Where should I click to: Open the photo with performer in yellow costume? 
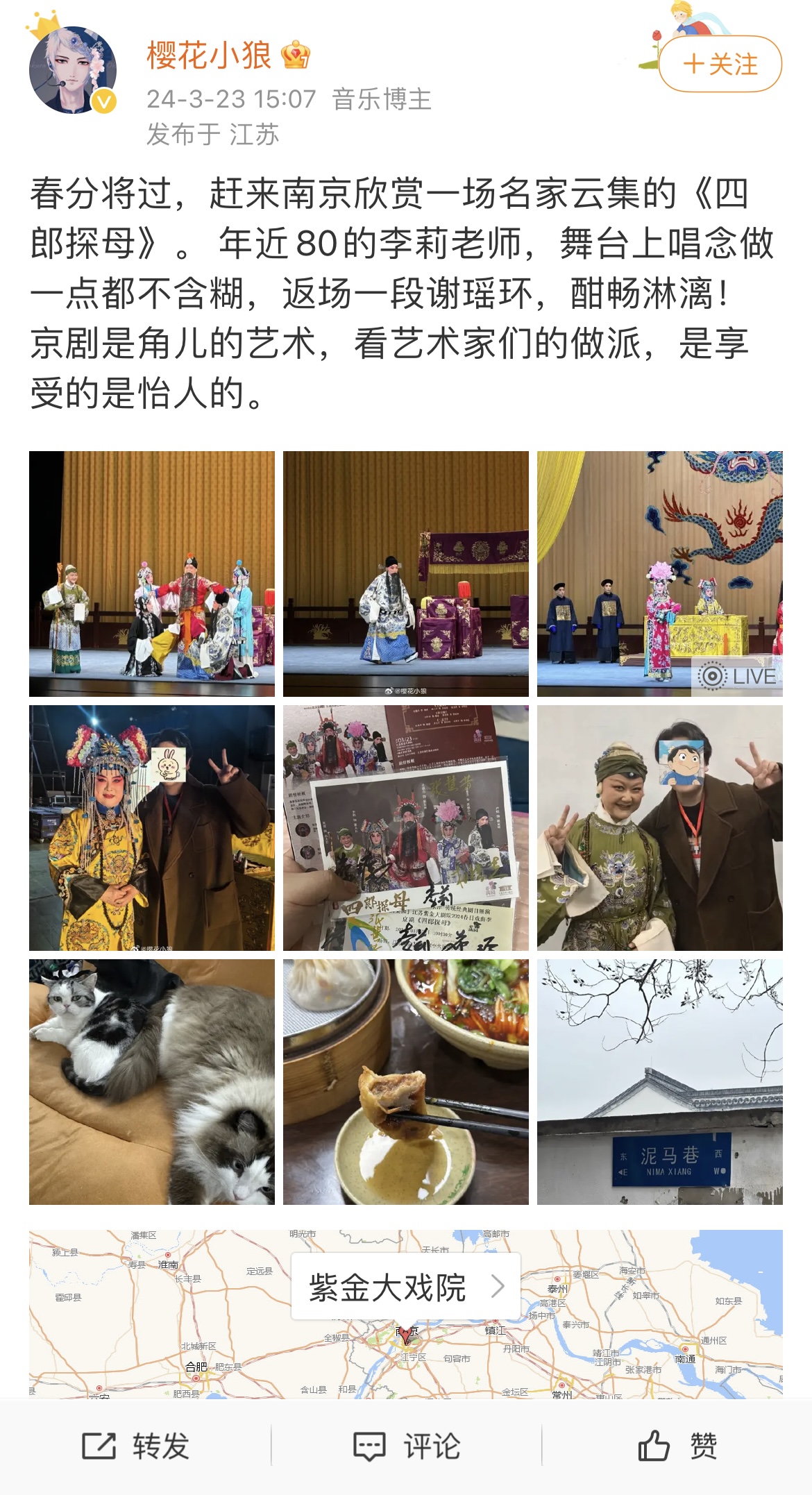(x=152, y=827)
